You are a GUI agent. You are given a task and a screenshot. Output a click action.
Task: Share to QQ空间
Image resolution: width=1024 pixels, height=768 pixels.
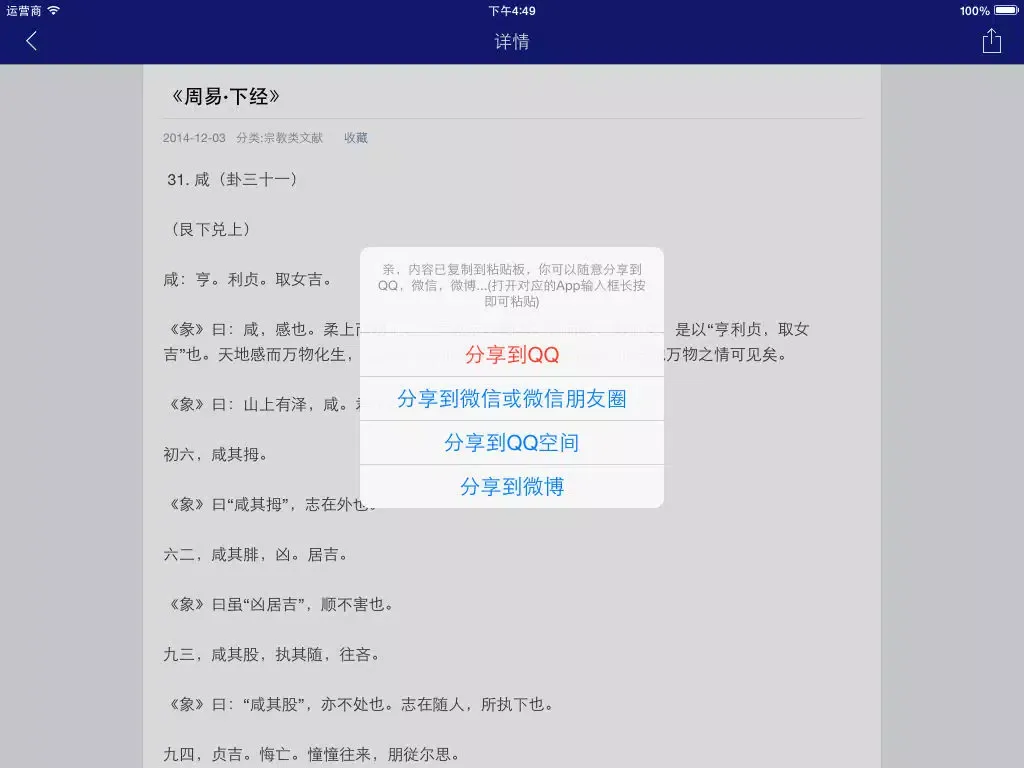click(511, 443)
